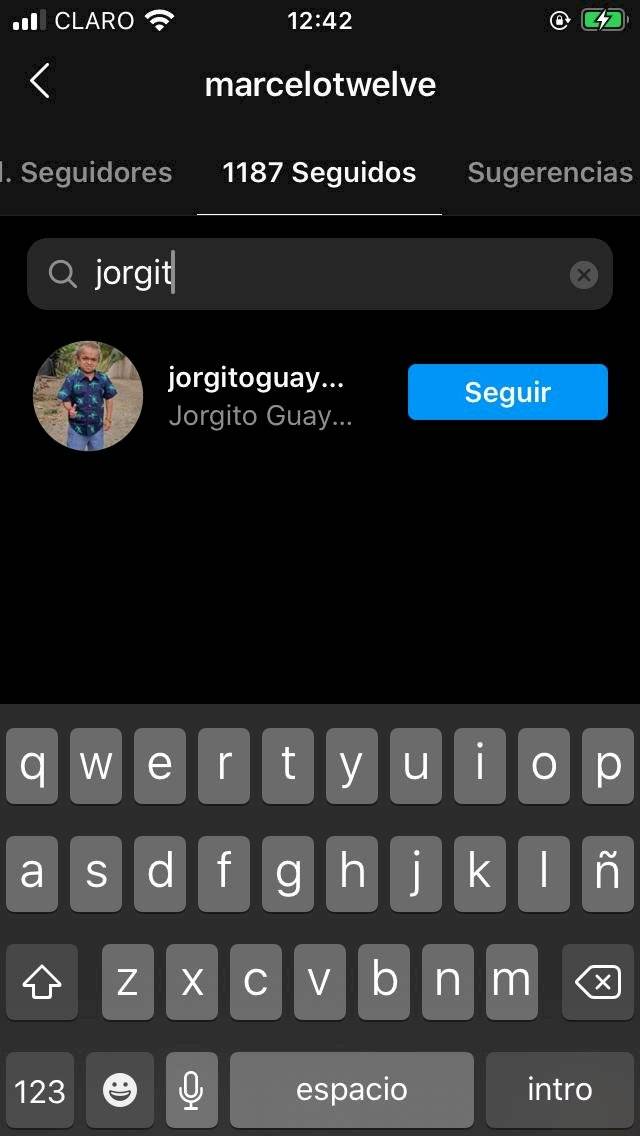
Task: Switch to the Seguidores tab
Action: click(92, 173)
